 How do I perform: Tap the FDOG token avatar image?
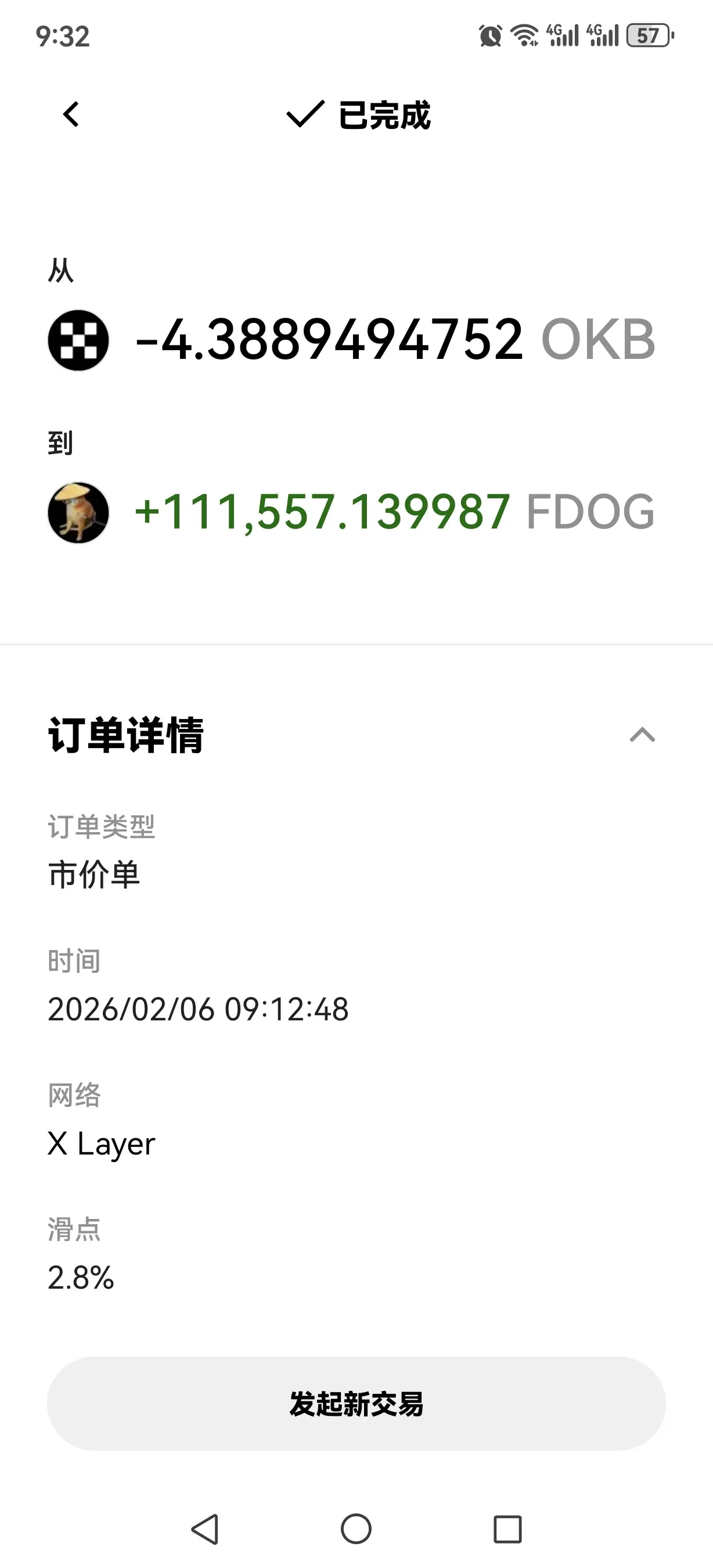(78, 513)
